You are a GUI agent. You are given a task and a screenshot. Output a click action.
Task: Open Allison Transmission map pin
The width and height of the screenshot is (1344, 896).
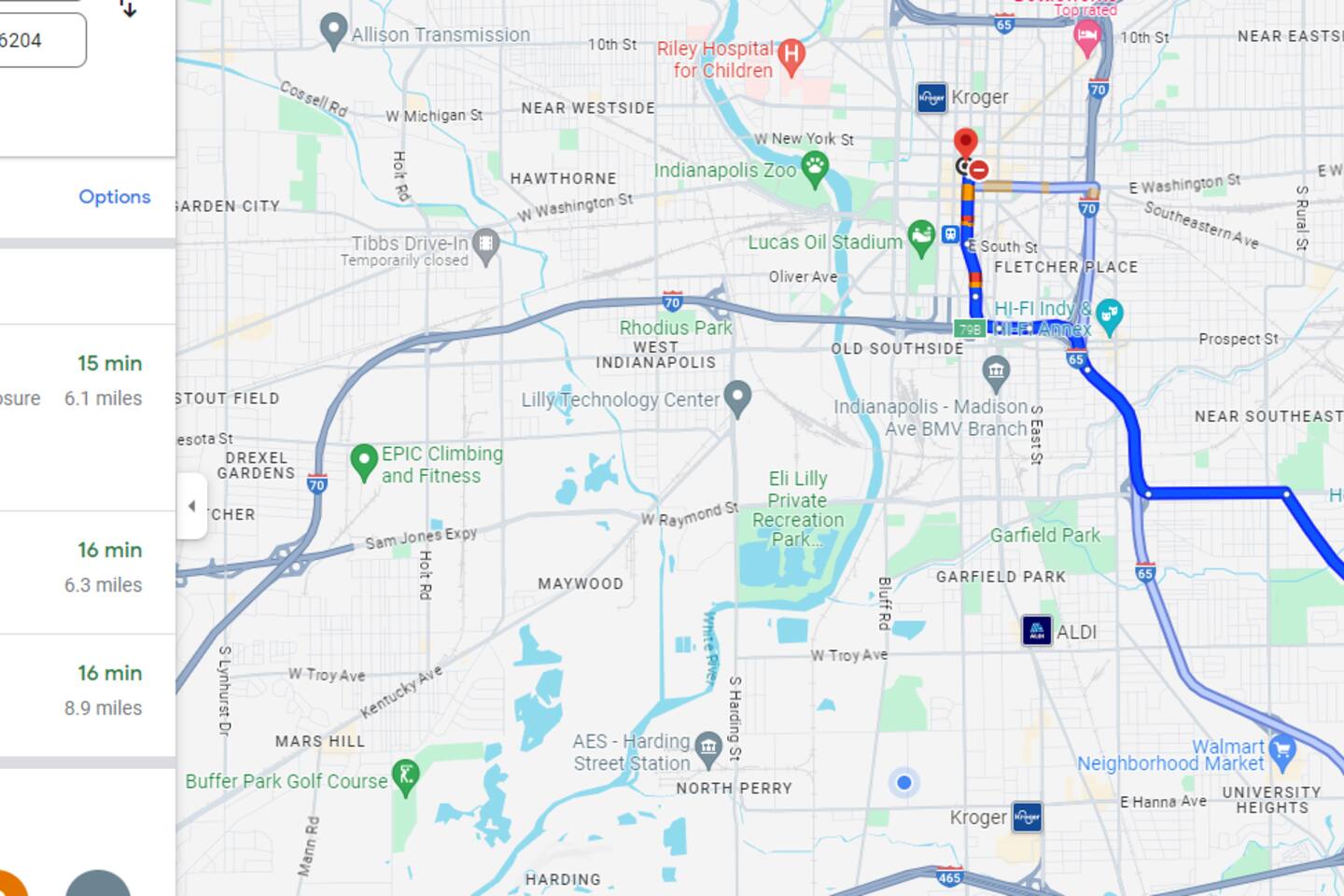pos(332,31)
